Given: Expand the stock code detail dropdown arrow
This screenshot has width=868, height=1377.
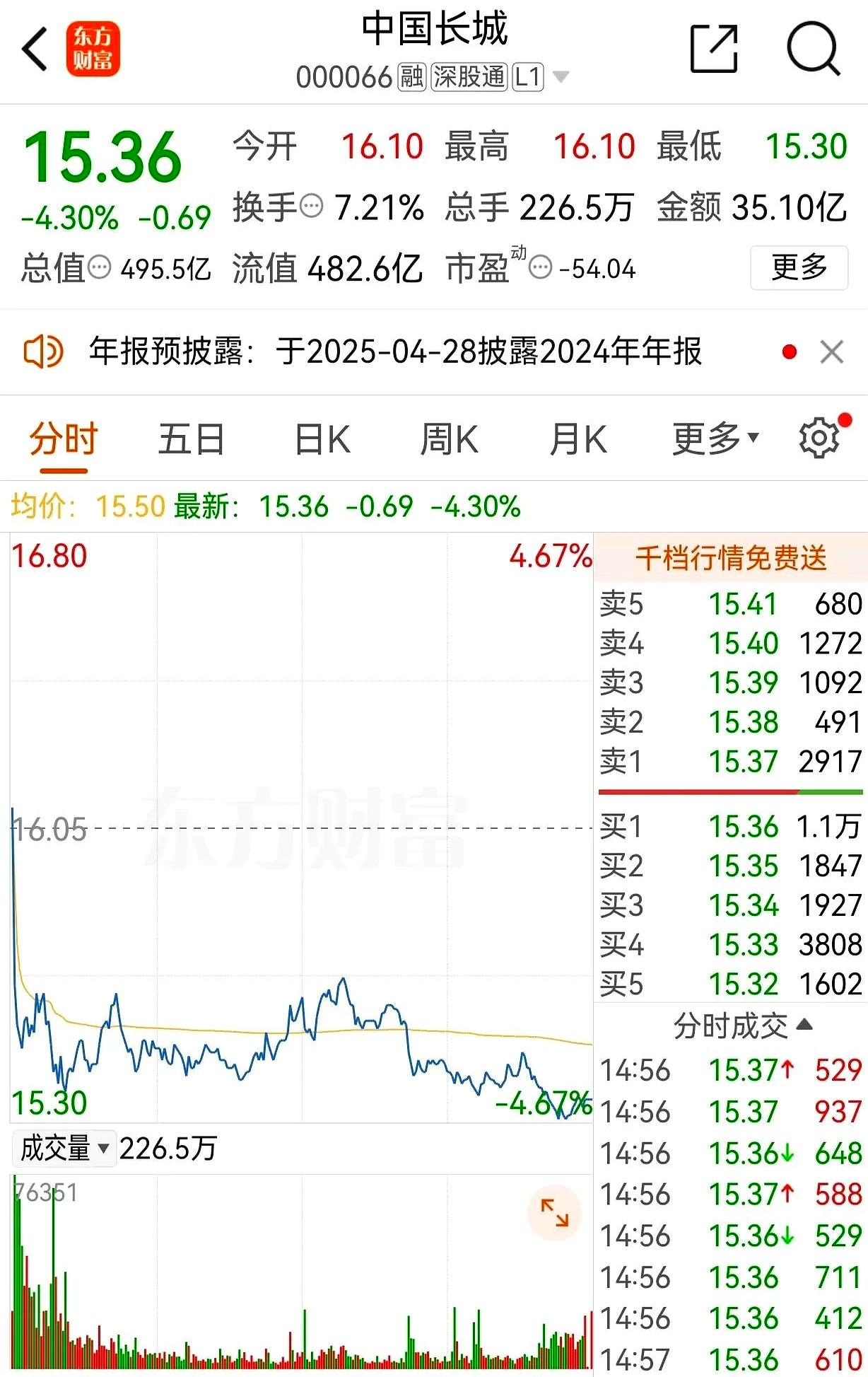Looking at the screenshot, I should pyautogui.click(x=558, y=77).
